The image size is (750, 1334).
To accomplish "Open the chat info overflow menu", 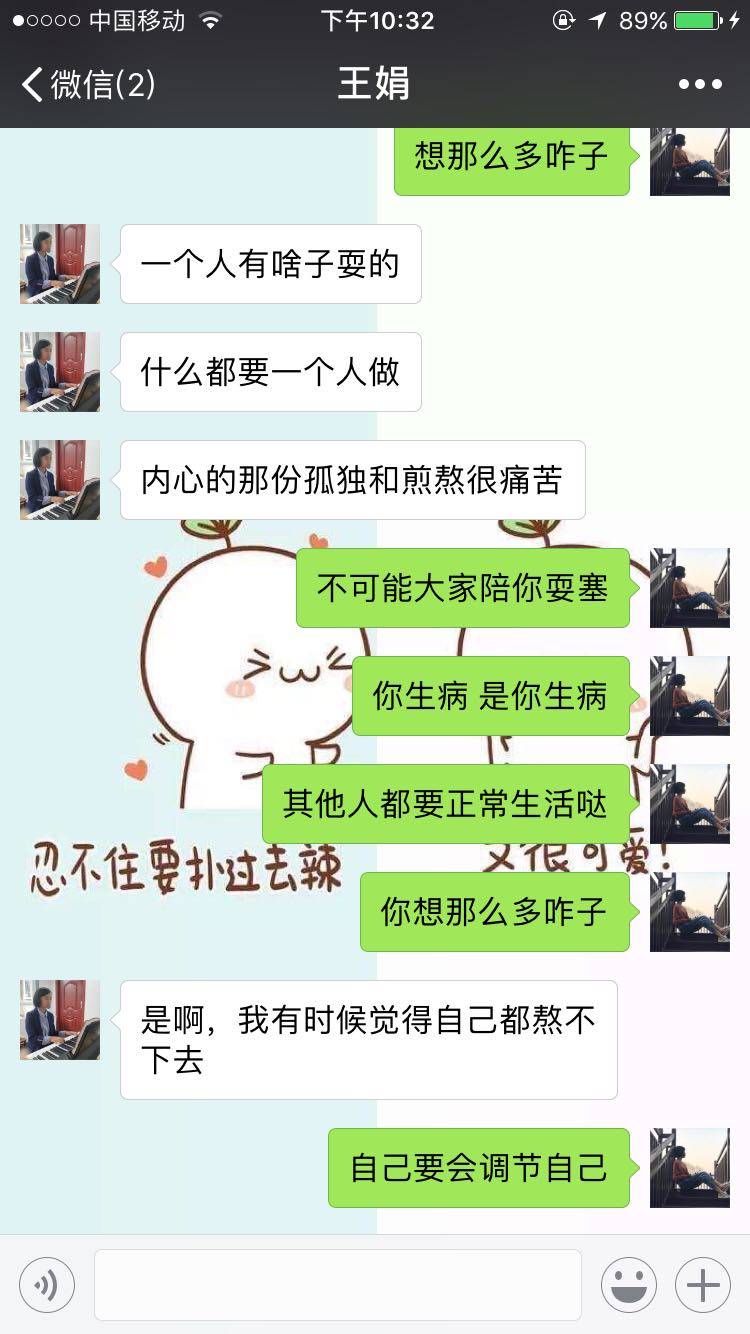I will click(700, 84).
